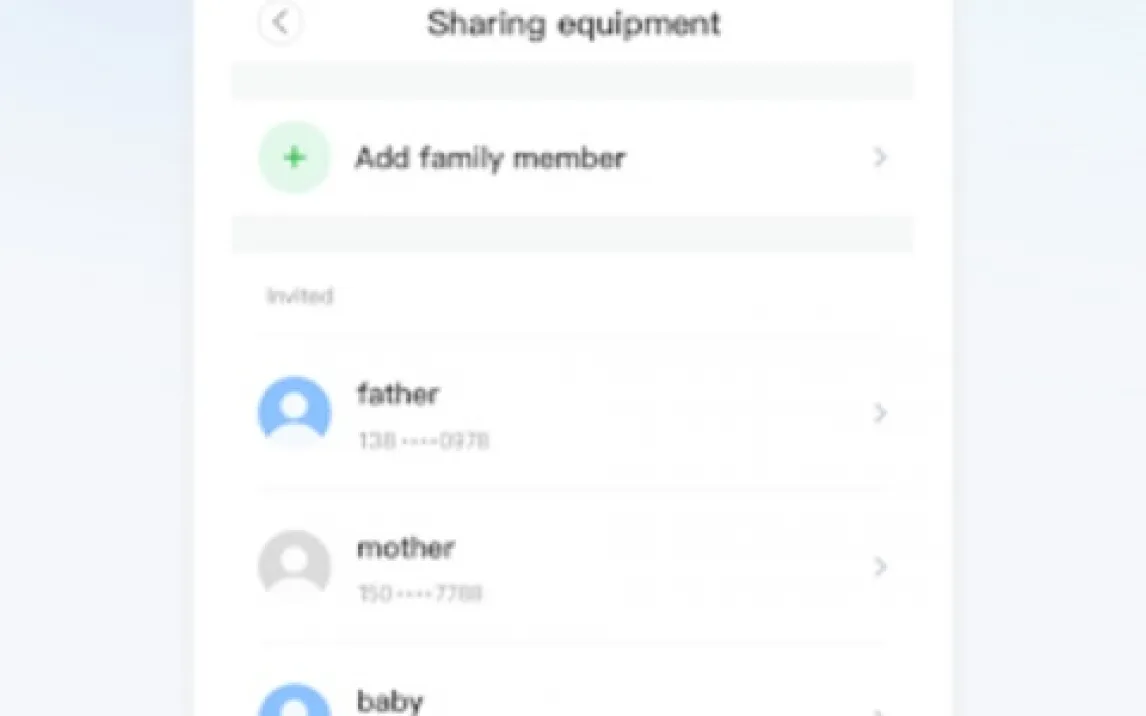Open father's sharing details
1146x716 pixels.
(572, 413)
